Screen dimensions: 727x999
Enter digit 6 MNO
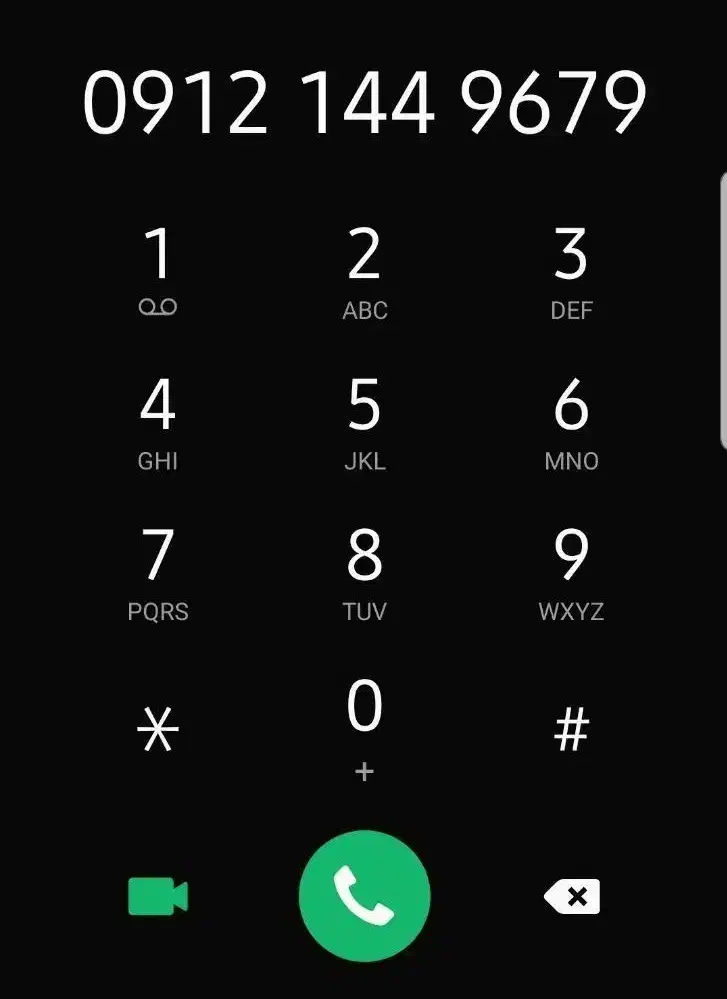click(x=571, y=422)
